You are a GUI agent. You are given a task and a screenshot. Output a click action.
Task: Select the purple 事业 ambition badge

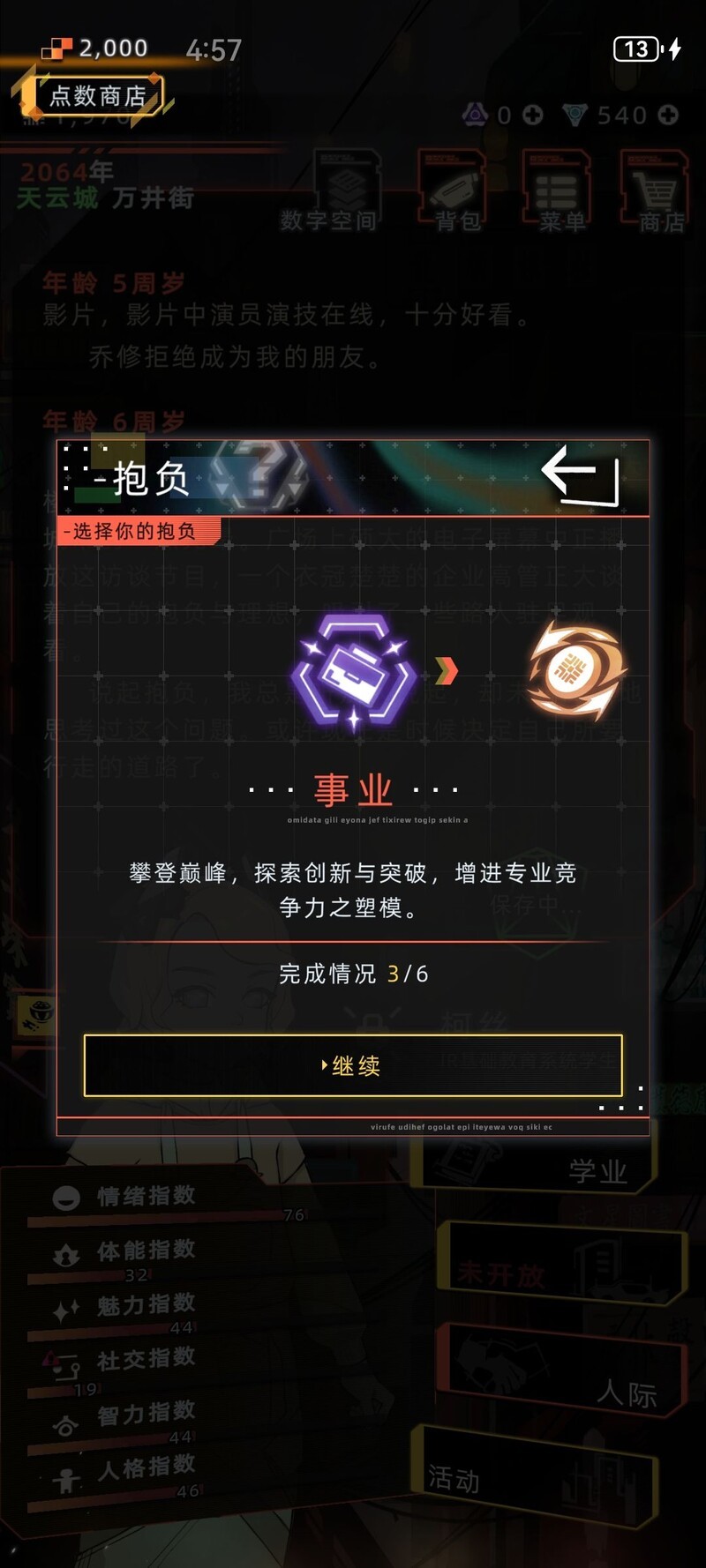[353, 672]
